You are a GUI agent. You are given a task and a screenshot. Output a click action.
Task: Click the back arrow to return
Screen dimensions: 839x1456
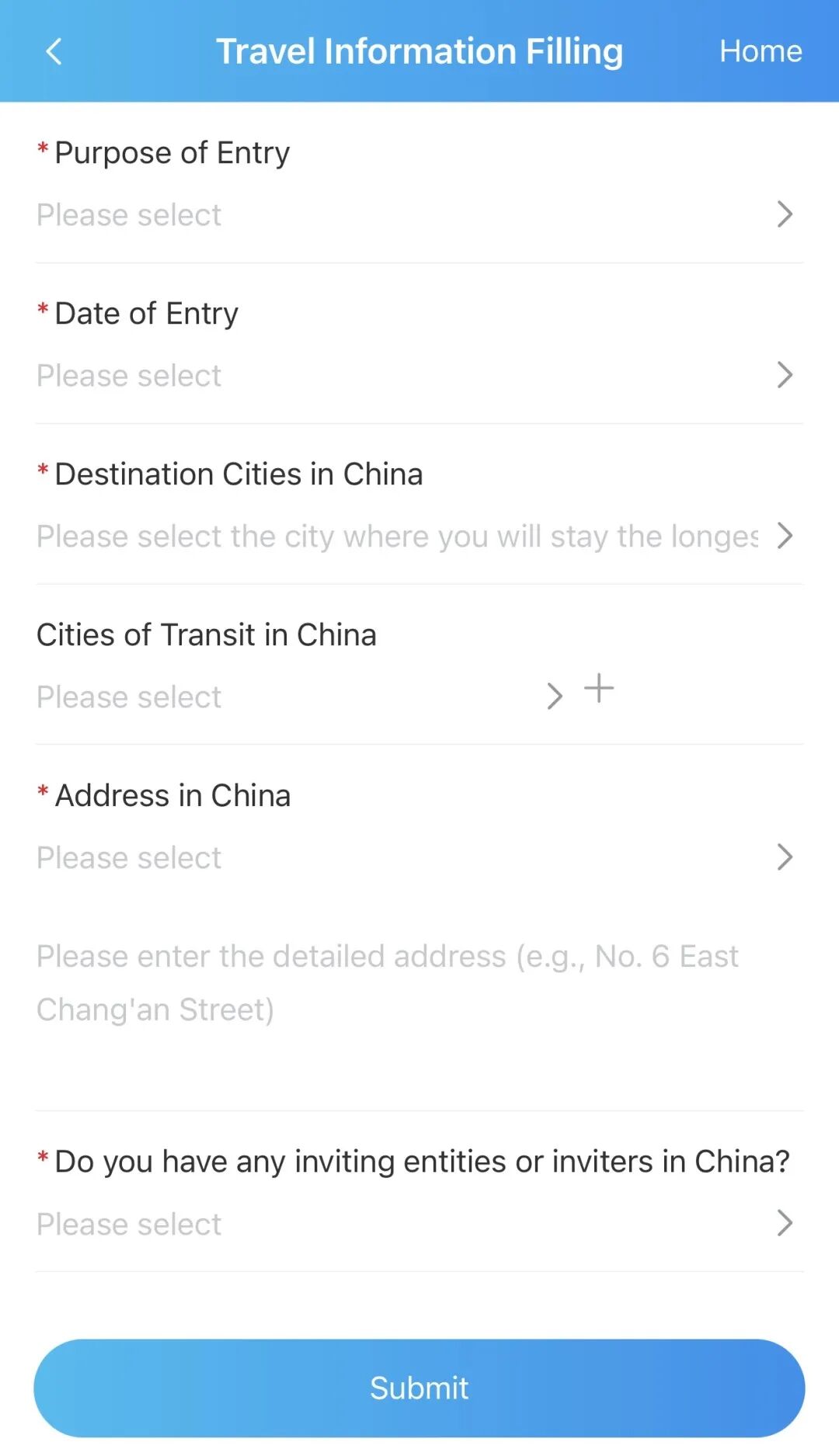53,51
